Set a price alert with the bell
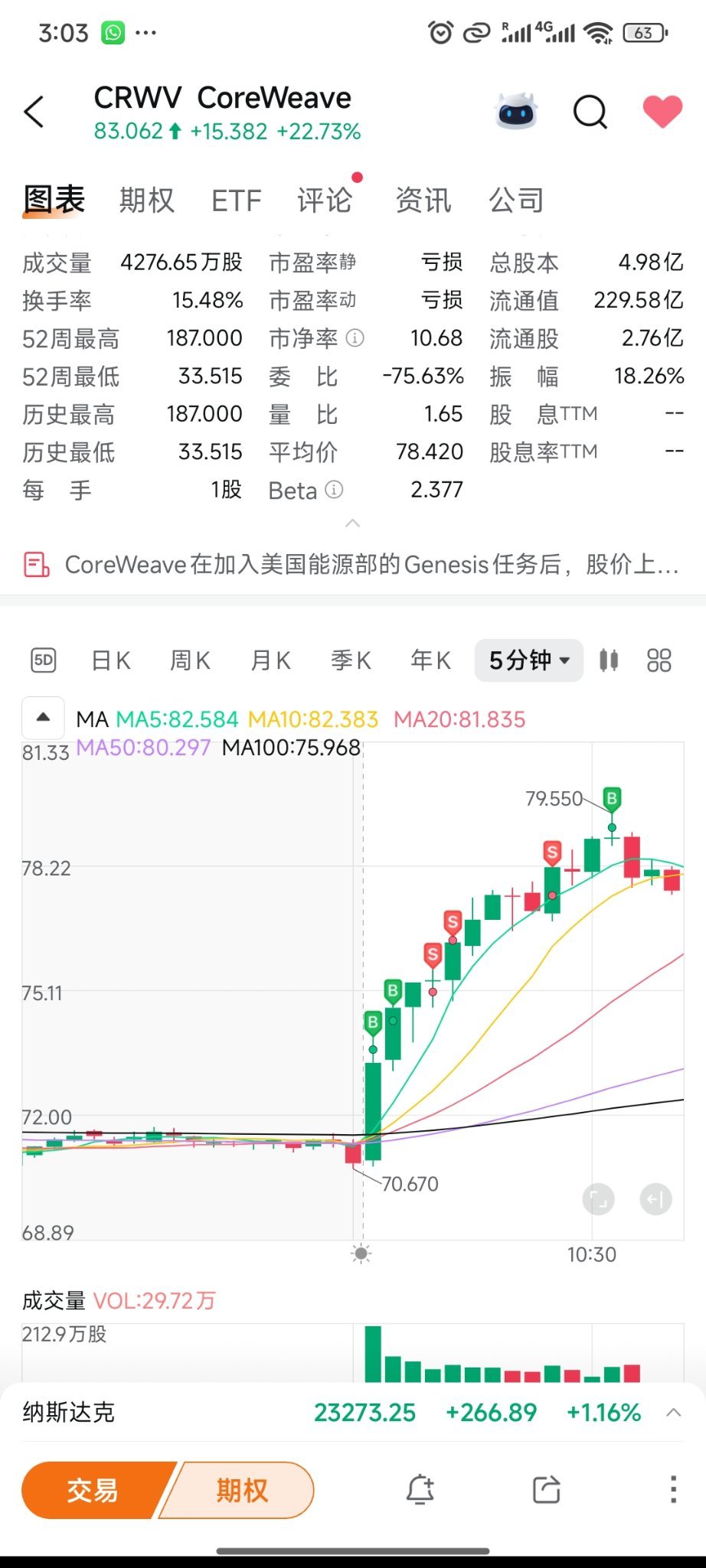Screen dimensions: 706x1568 click(x=420, y=1490)
